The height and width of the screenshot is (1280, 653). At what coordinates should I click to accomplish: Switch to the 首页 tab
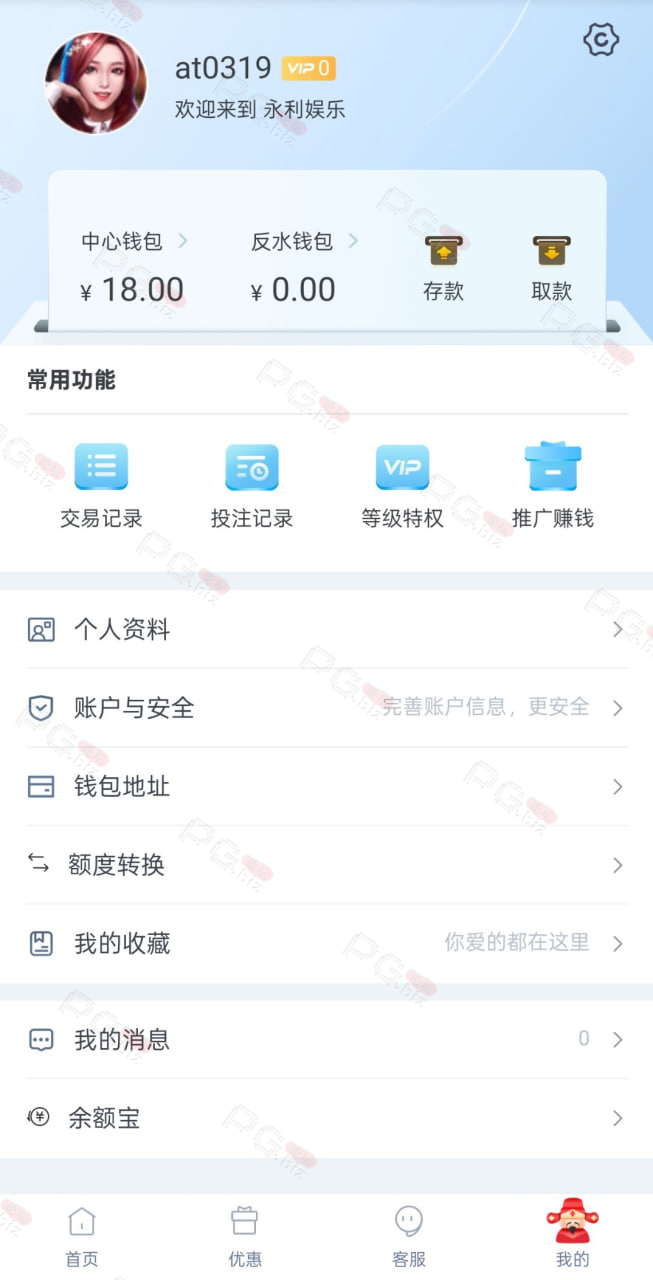(x=82, y=1237)
